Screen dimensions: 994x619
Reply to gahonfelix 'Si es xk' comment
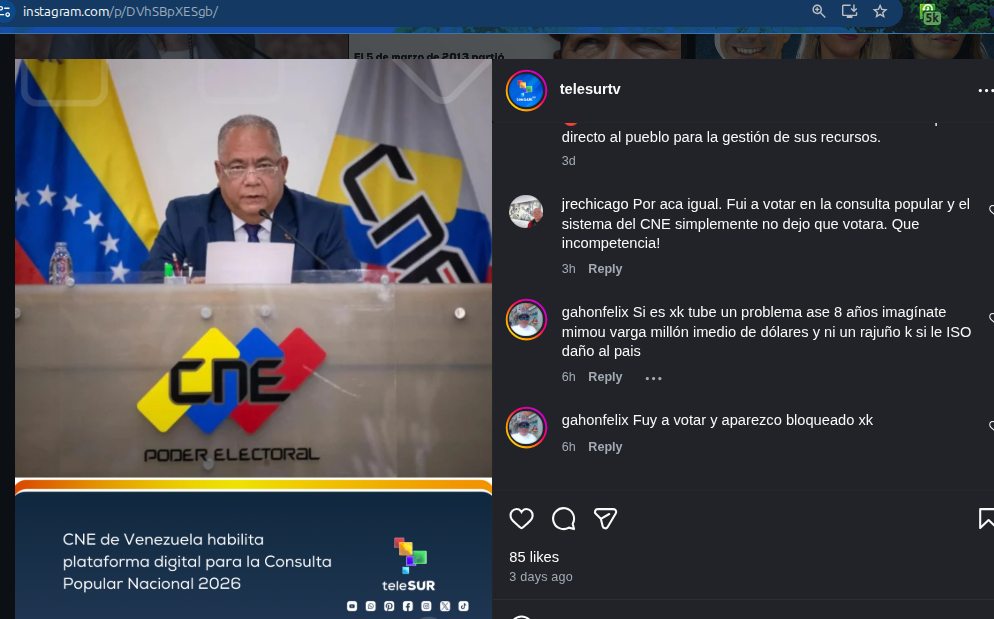click(x=605, y=377)
